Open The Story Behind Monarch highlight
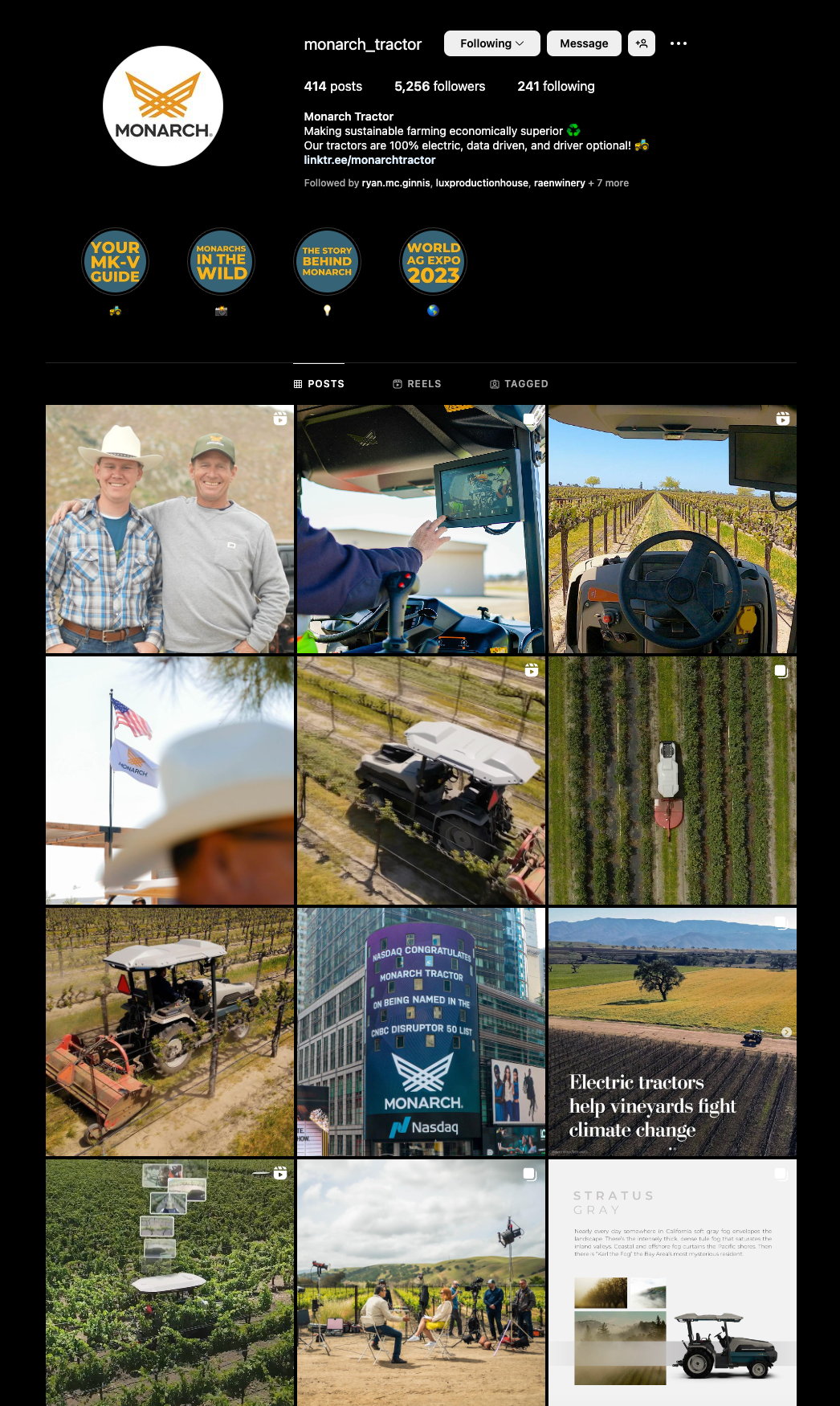Viewport: 840px width, 1406px height. 327,262
